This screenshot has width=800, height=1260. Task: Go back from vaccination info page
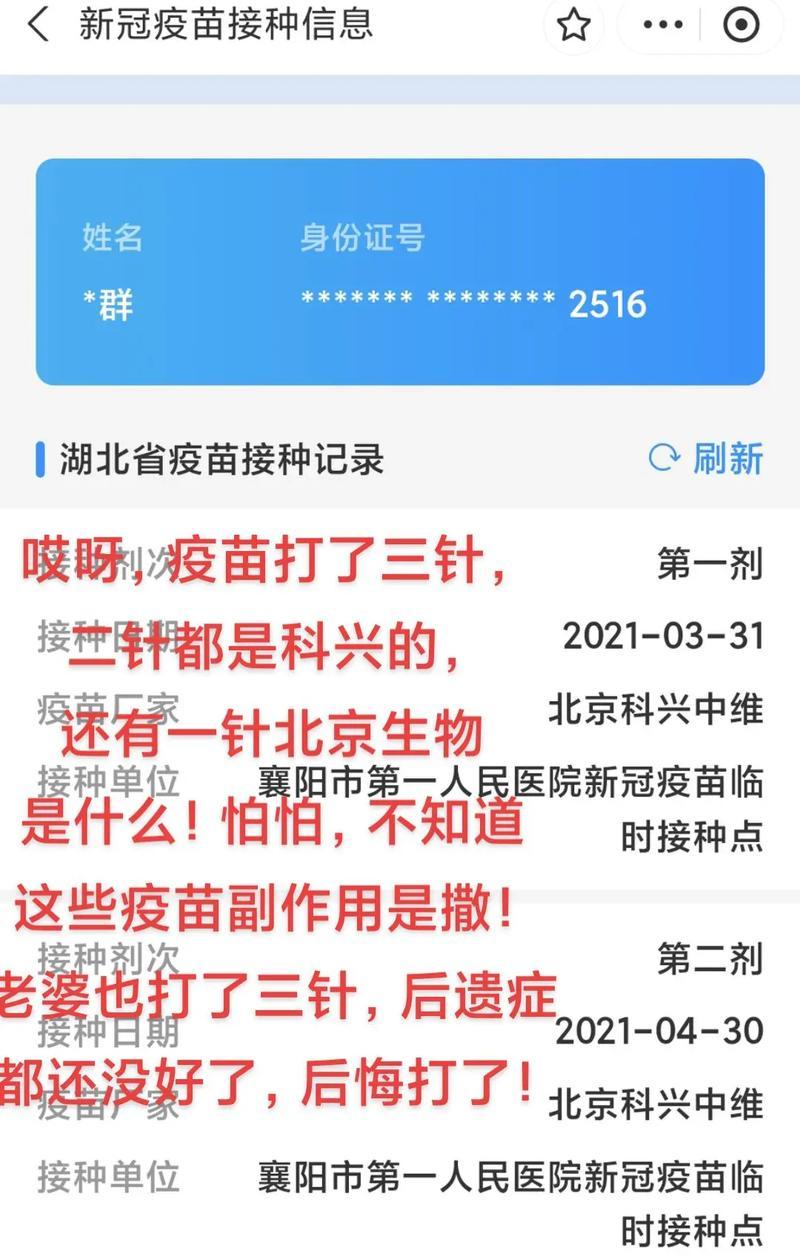click(x=38, y=24)
